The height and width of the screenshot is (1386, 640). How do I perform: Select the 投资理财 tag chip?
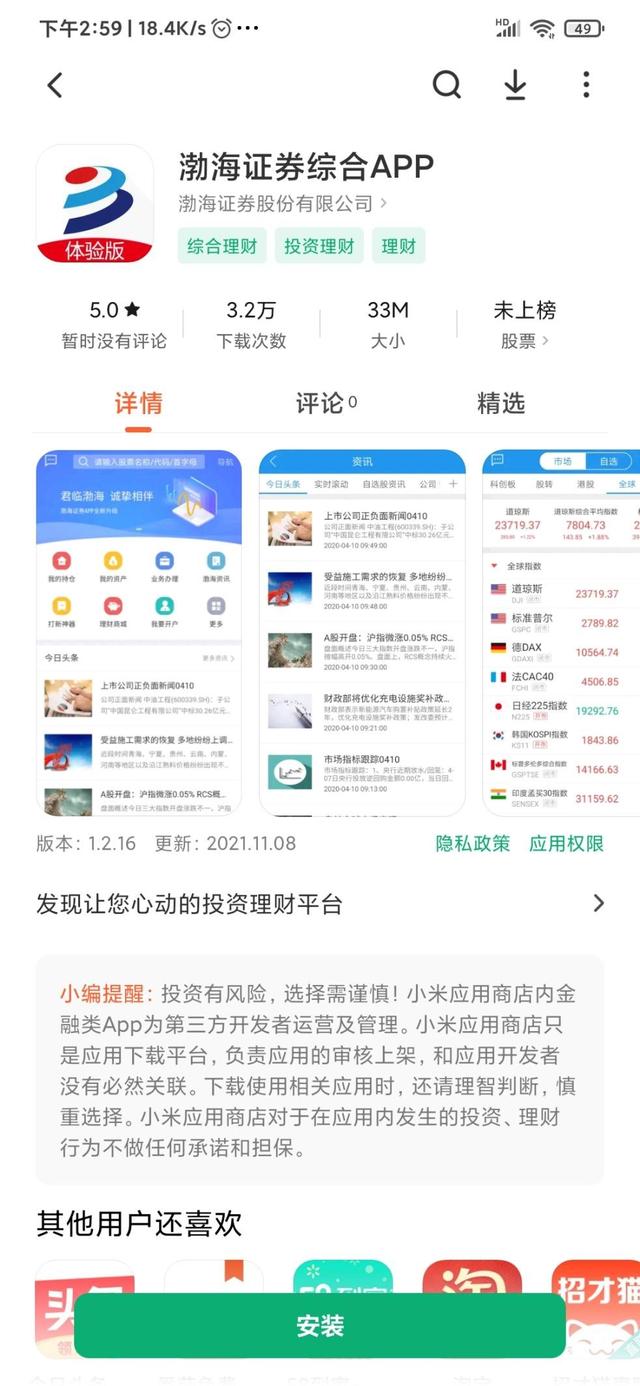[x=319, y=246]
